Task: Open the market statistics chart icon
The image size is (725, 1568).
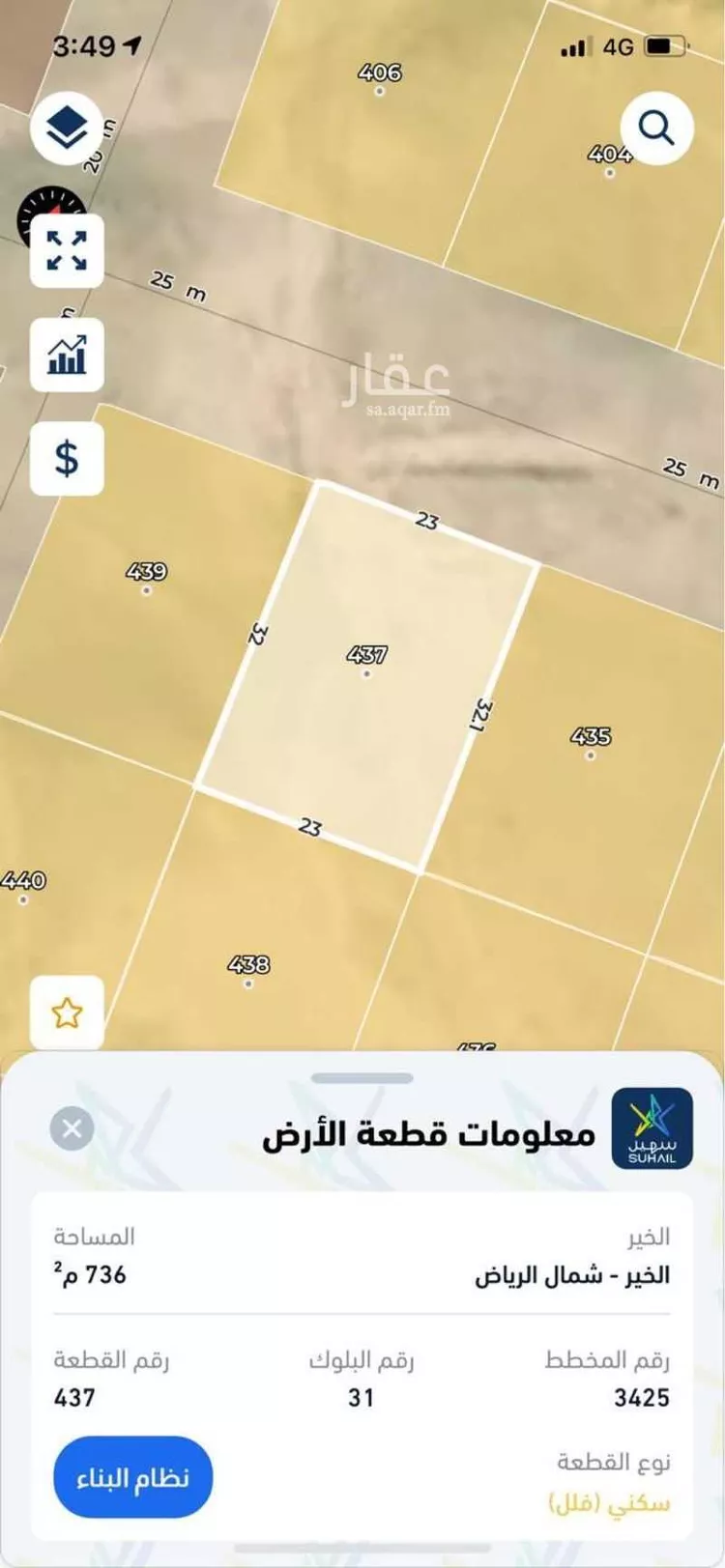Action: tap(67, 355)
